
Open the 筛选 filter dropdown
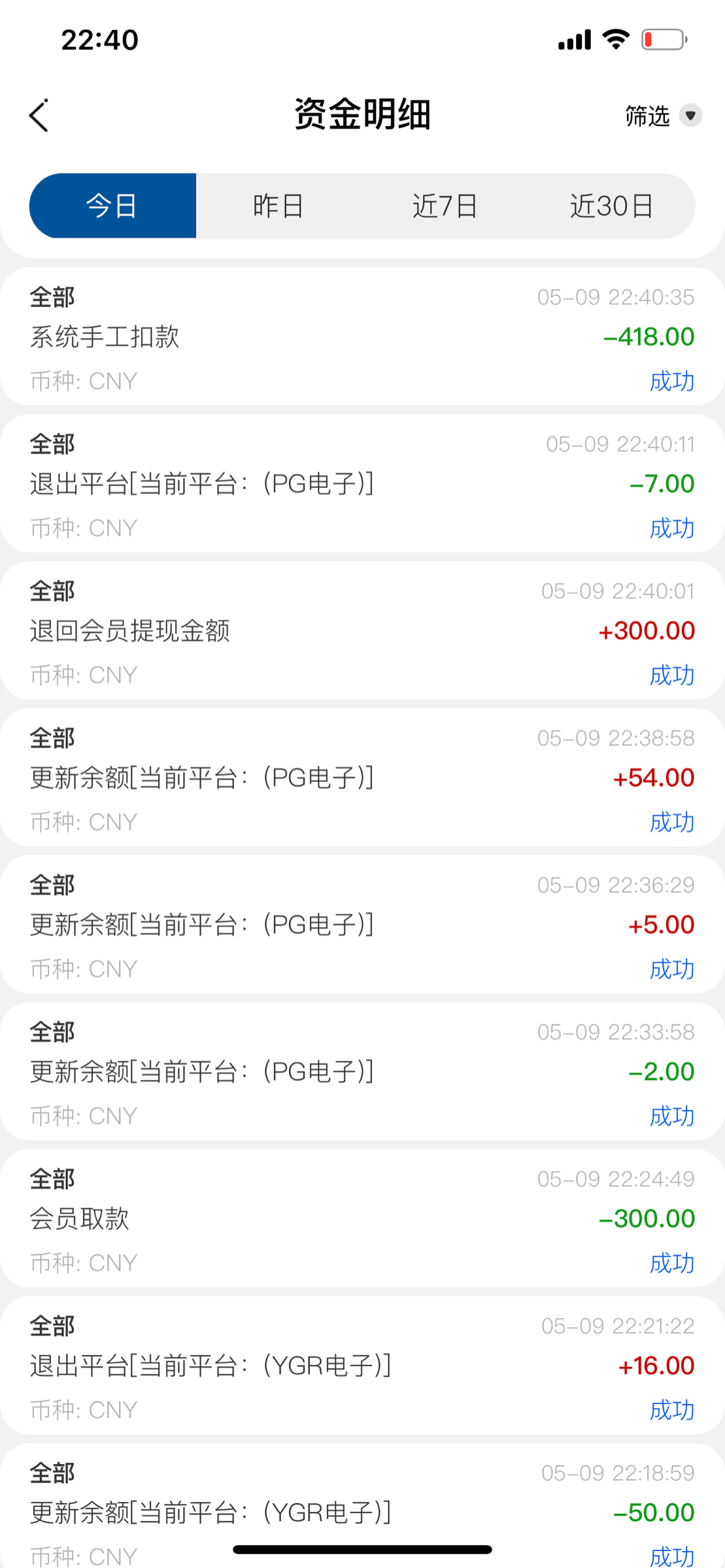click(662, 116)
